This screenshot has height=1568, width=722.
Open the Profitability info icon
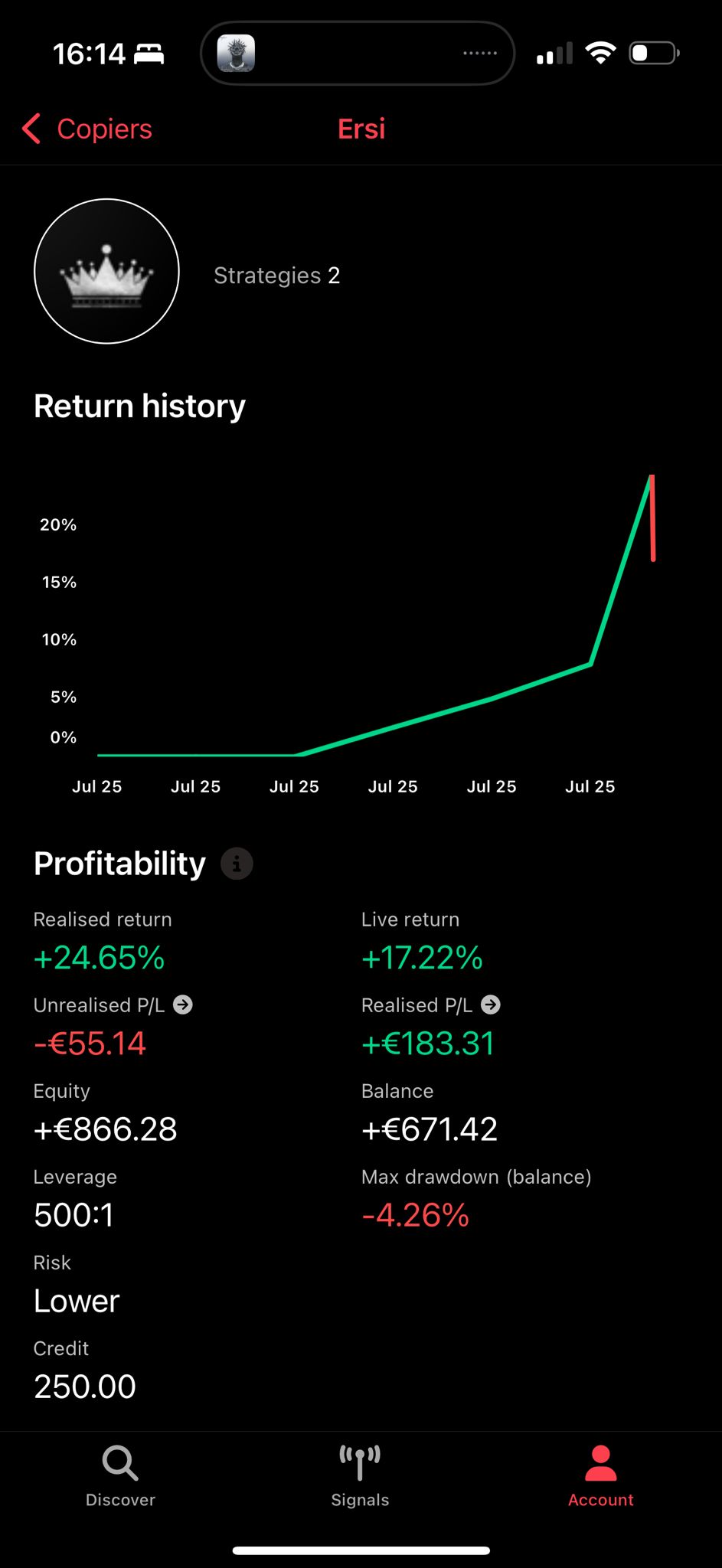coord(237,864)
